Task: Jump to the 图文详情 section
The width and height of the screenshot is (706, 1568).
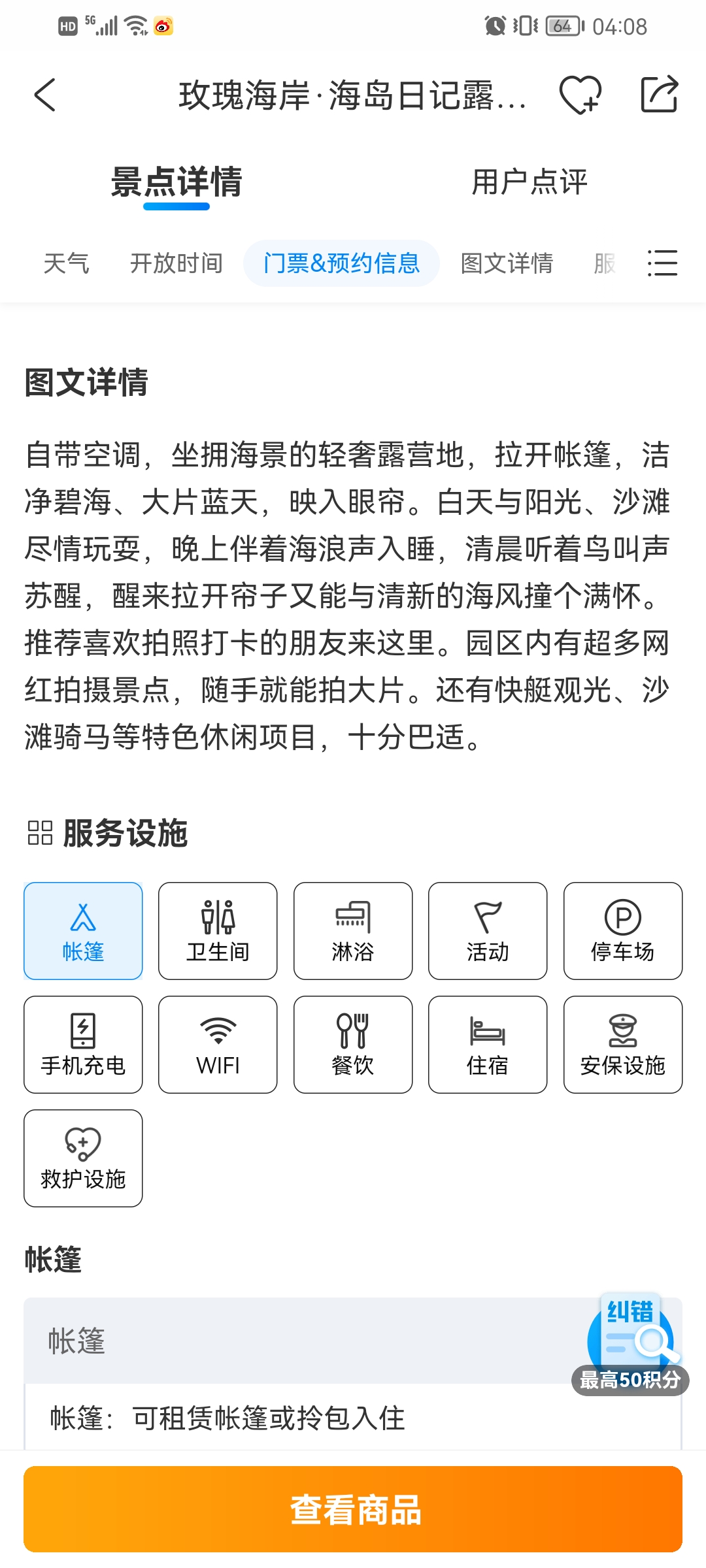Action: click(x=507, y=263)
